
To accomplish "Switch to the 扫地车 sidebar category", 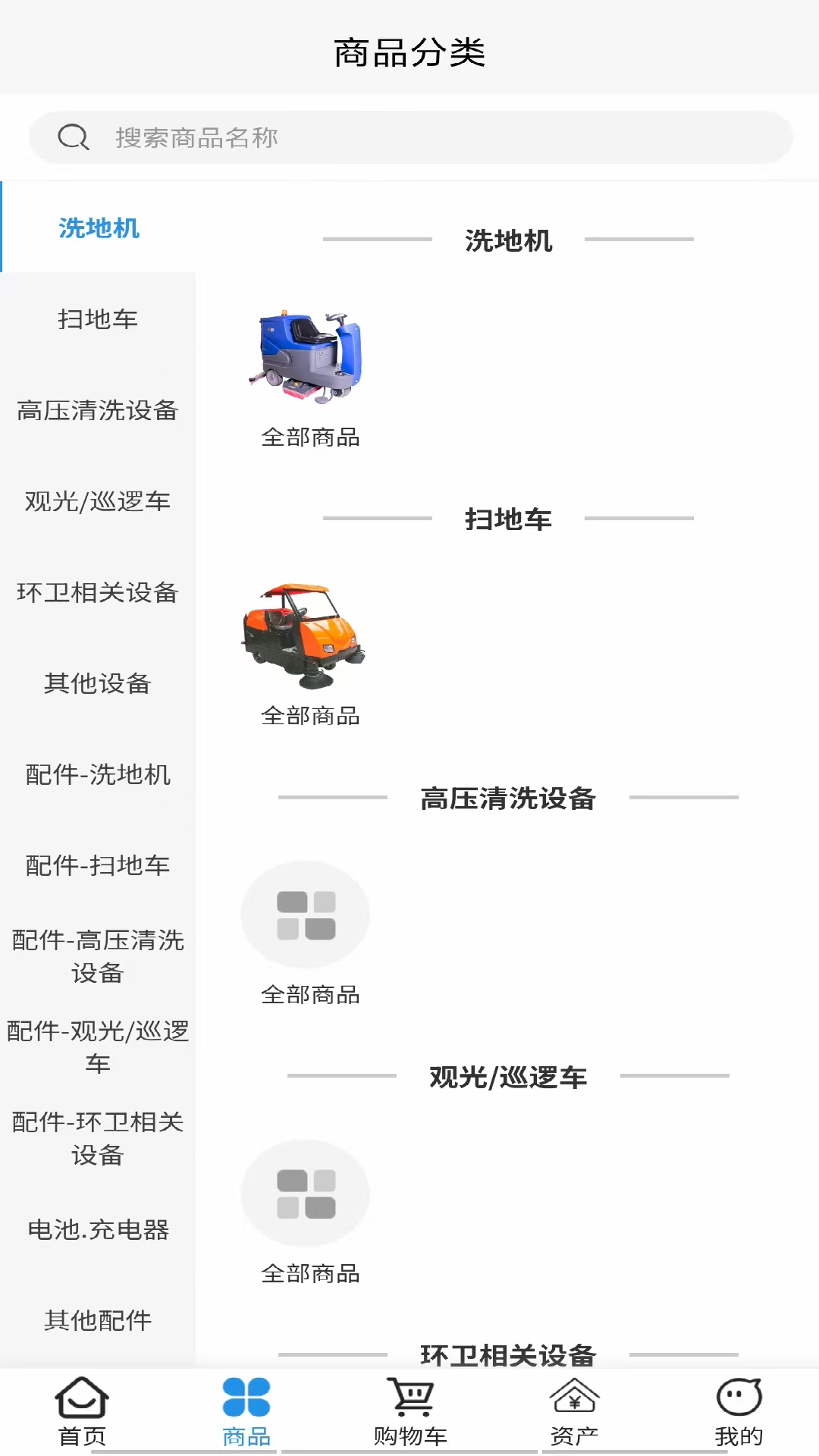I will [98, 319].
